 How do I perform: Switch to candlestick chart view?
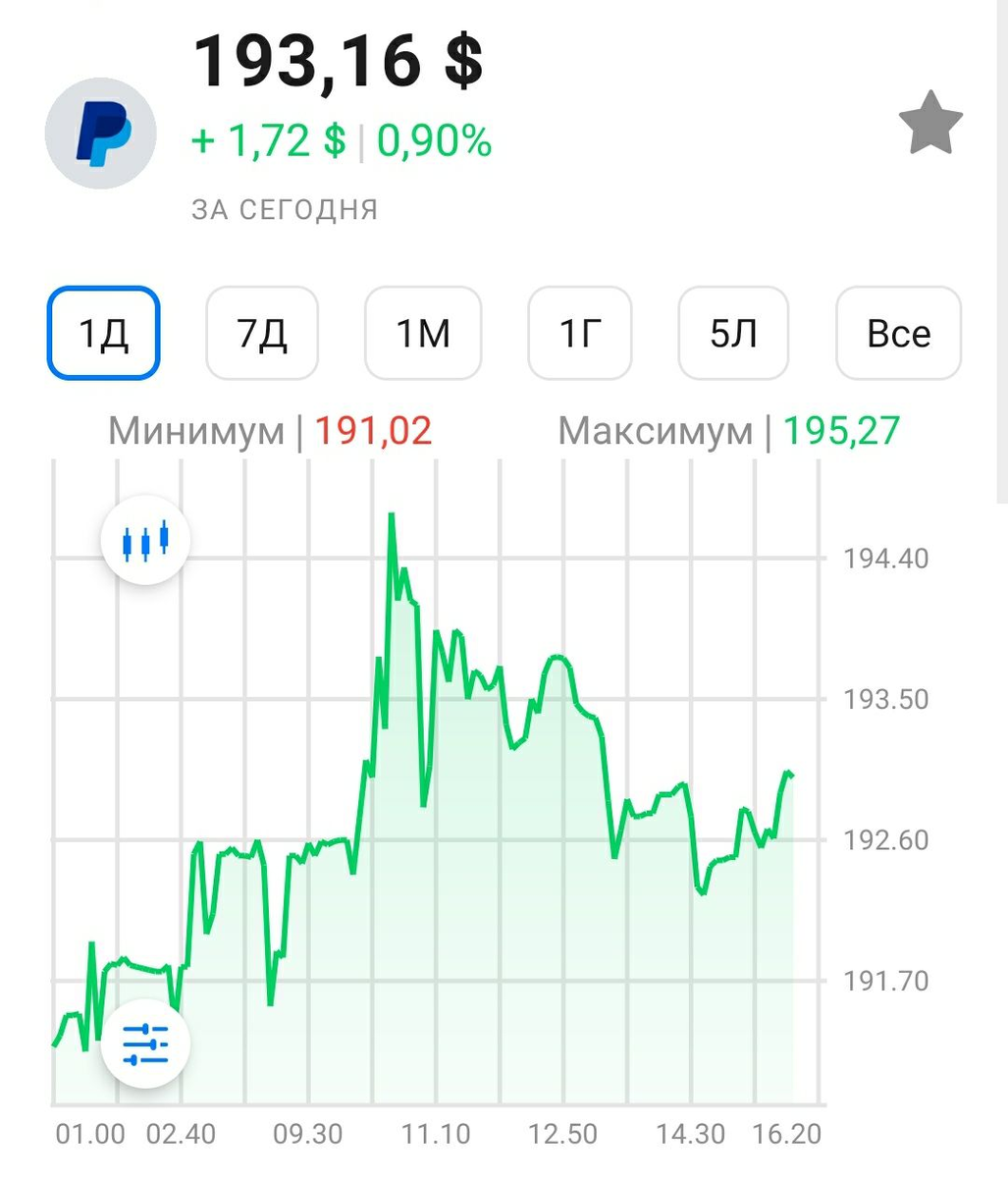(x=145, y=541)
